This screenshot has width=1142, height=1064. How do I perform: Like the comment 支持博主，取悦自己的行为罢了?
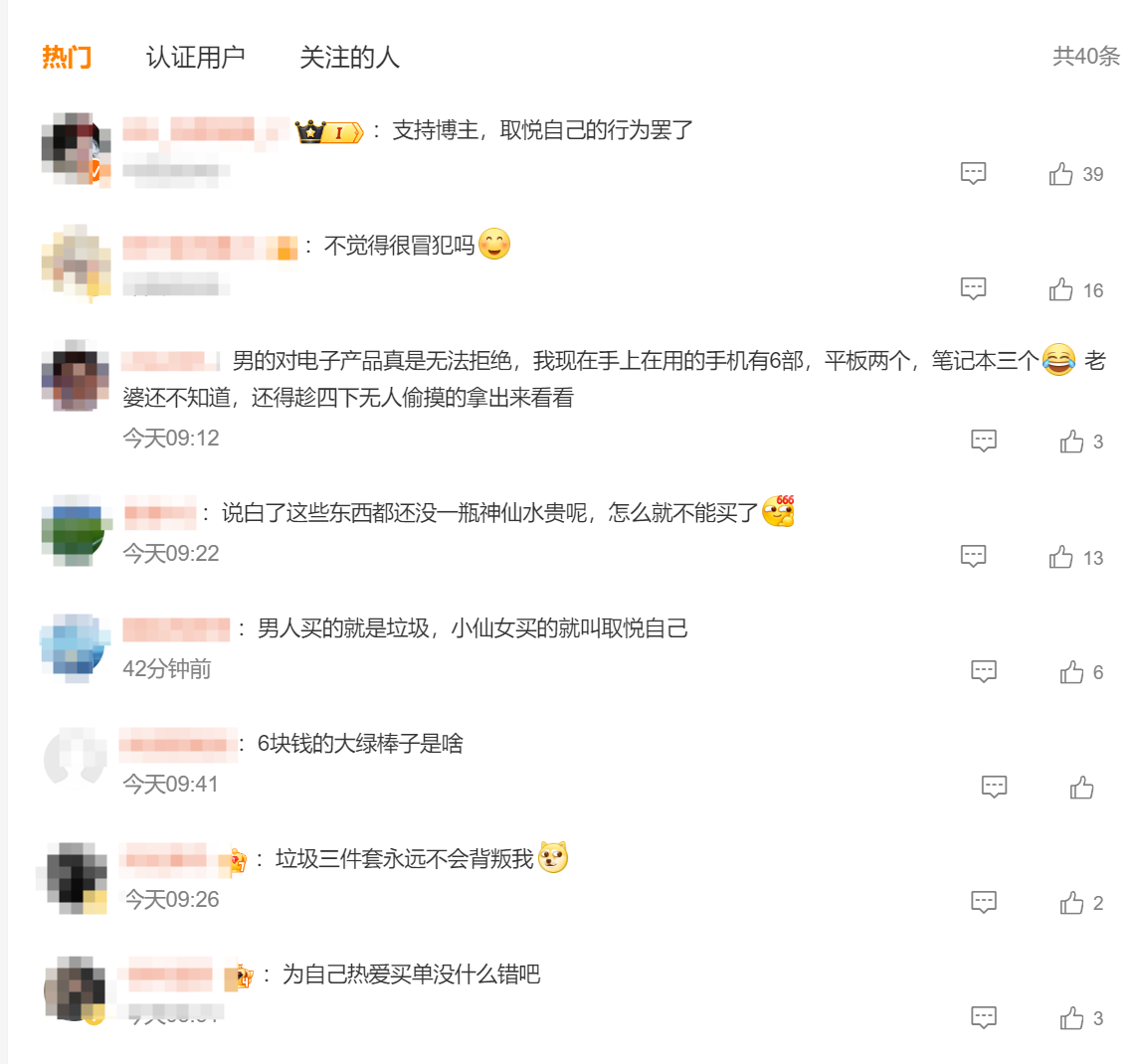tap(1061, 174)
